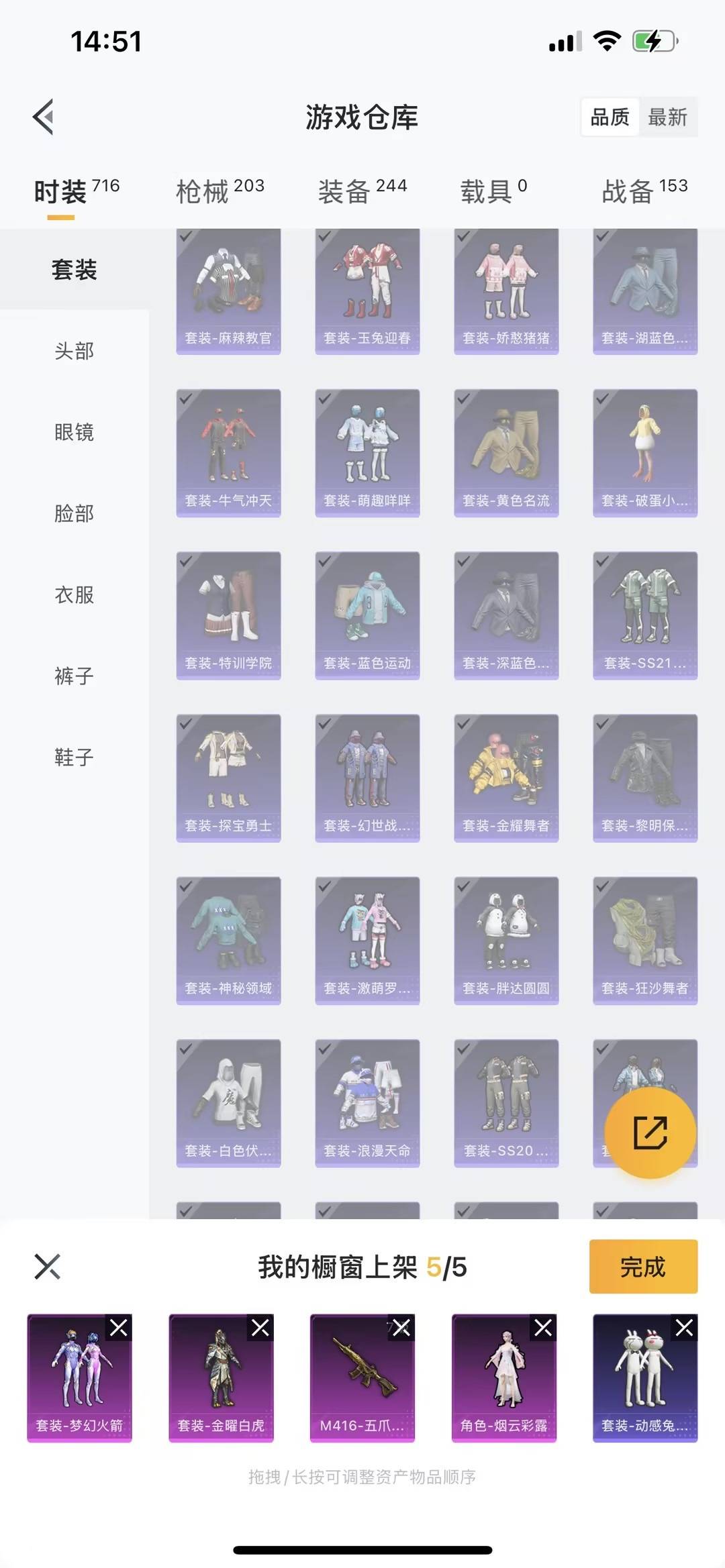
Task: Select the 眼镜 category
Action: [x=74, y=431]
